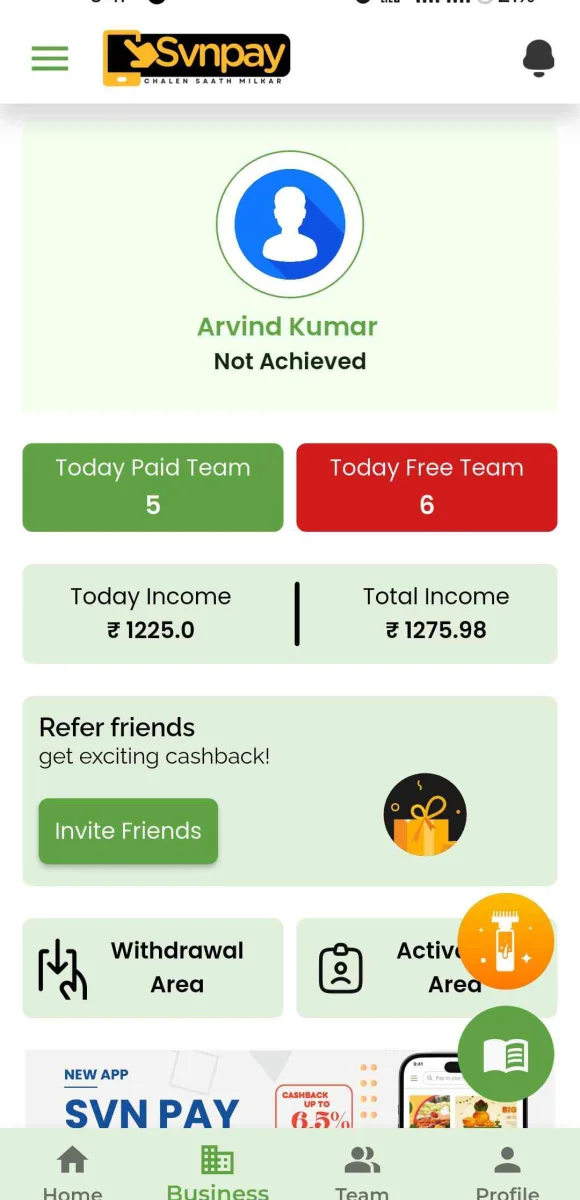Tap the green book floating button

(506, 1054)
